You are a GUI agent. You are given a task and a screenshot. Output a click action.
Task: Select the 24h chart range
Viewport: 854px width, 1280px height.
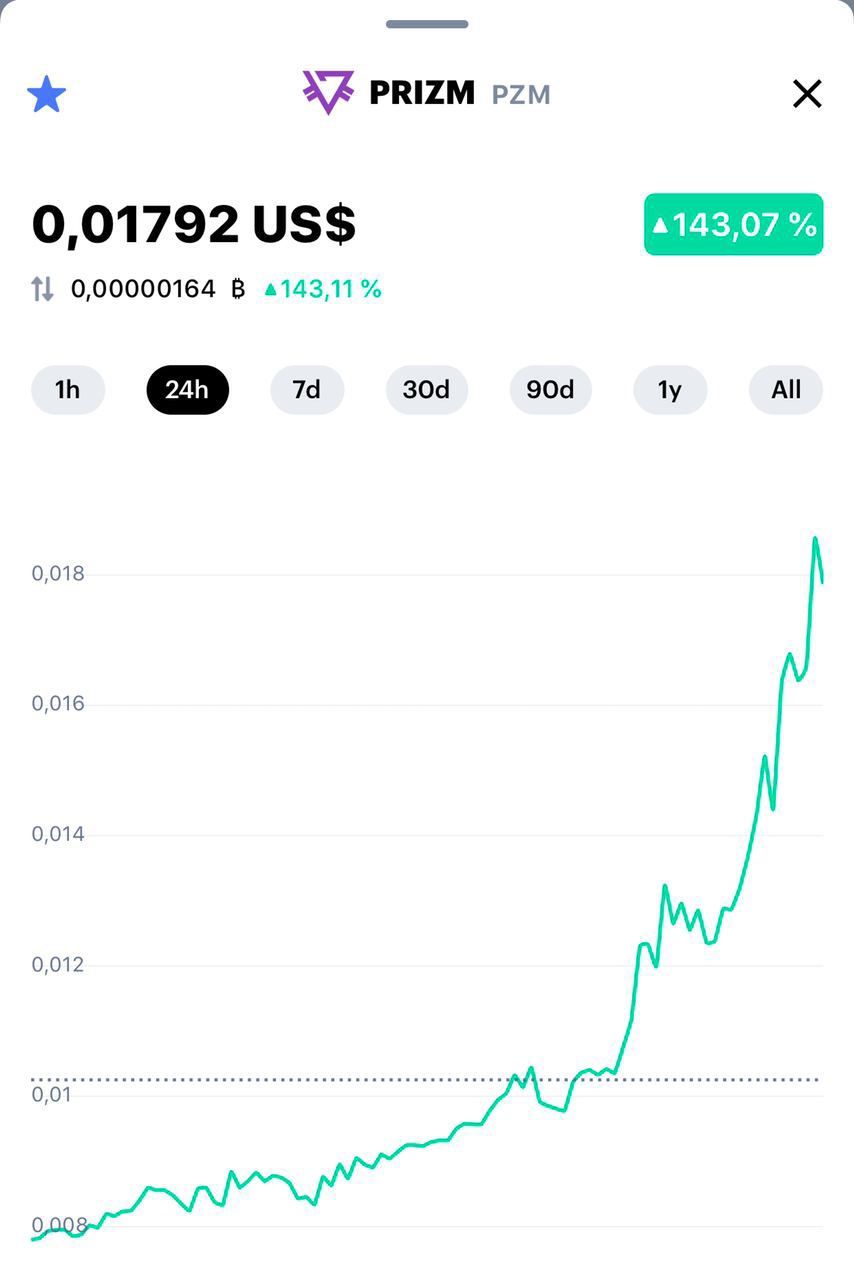[x=187, y=390]
